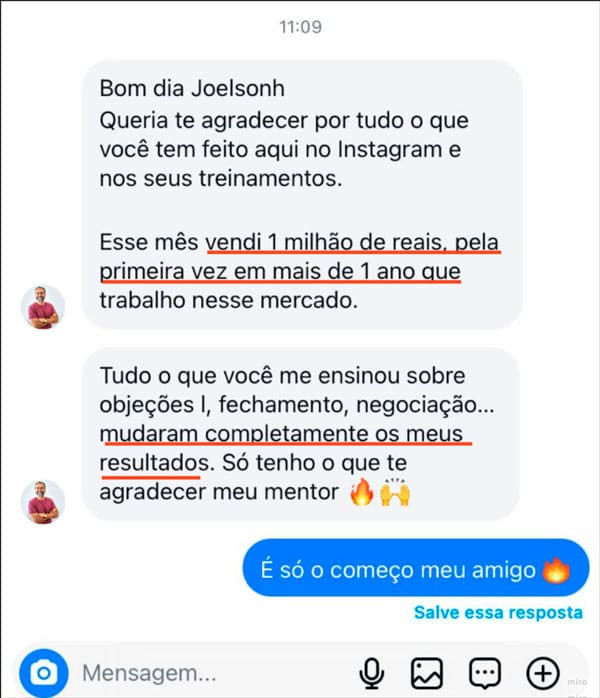
Task: Record a voice message with the microphone
Action: pos(373,672)
